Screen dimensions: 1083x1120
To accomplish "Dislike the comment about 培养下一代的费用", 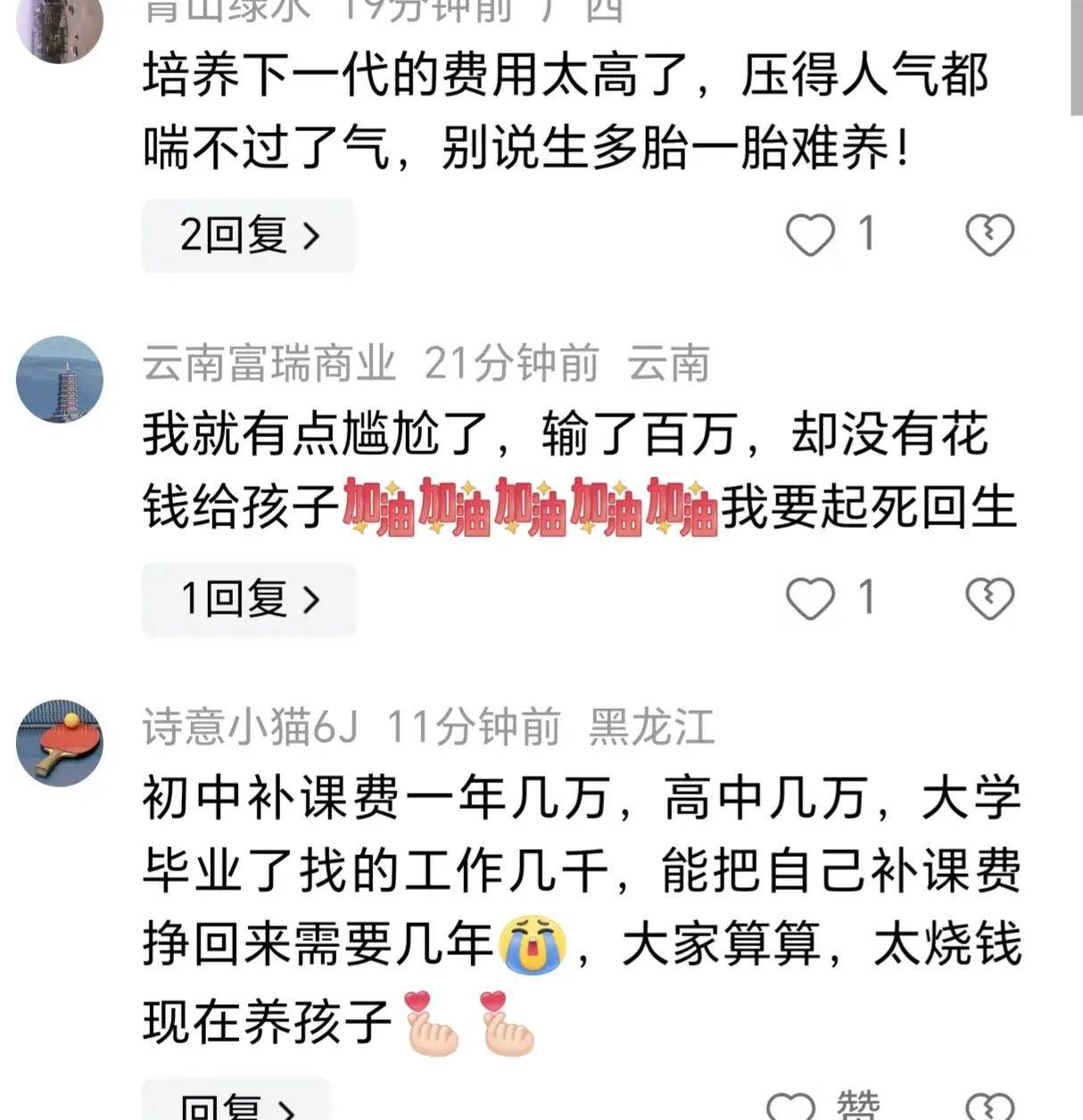I will [989, 235].
